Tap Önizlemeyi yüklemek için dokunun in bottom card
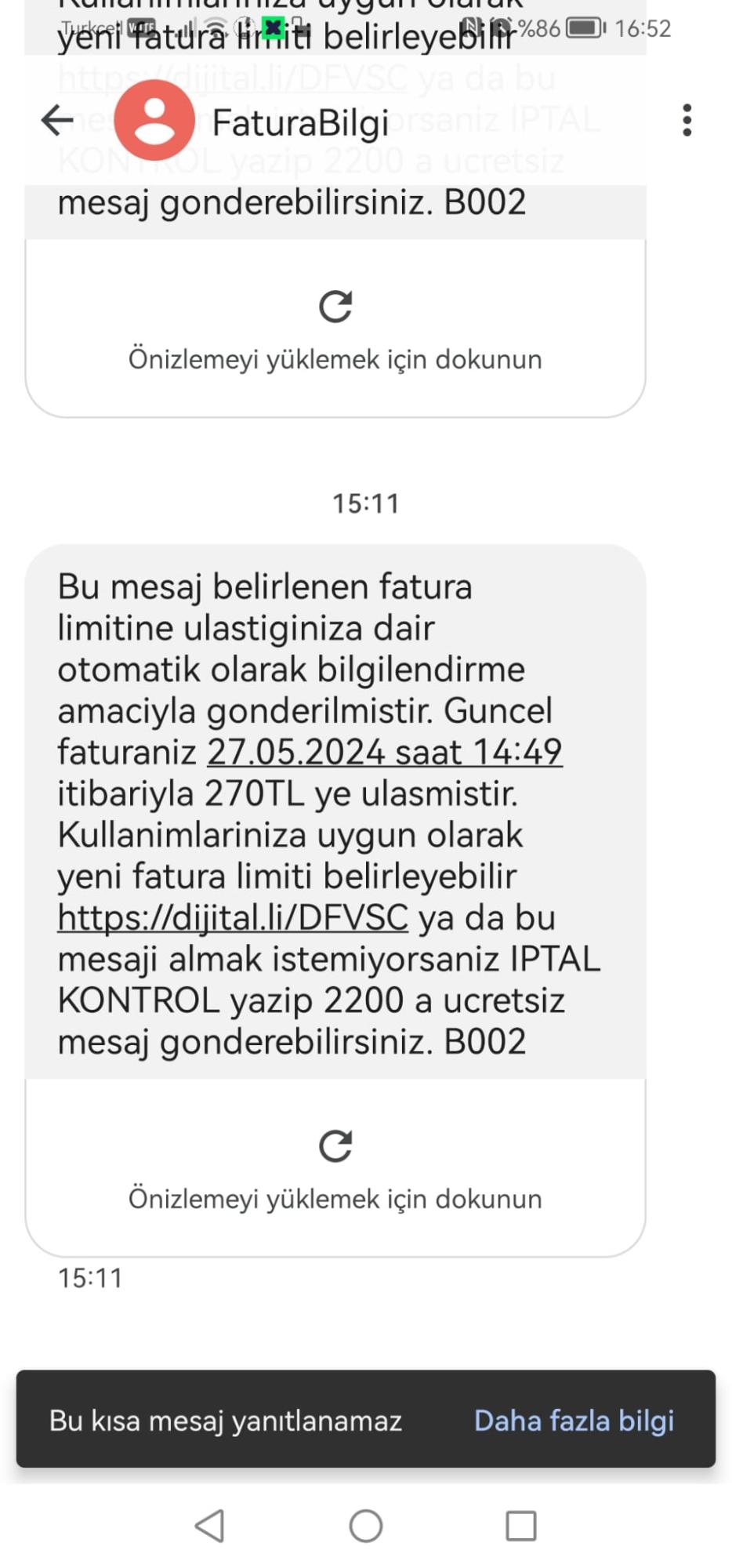732x1568 pixels. 335,1198
